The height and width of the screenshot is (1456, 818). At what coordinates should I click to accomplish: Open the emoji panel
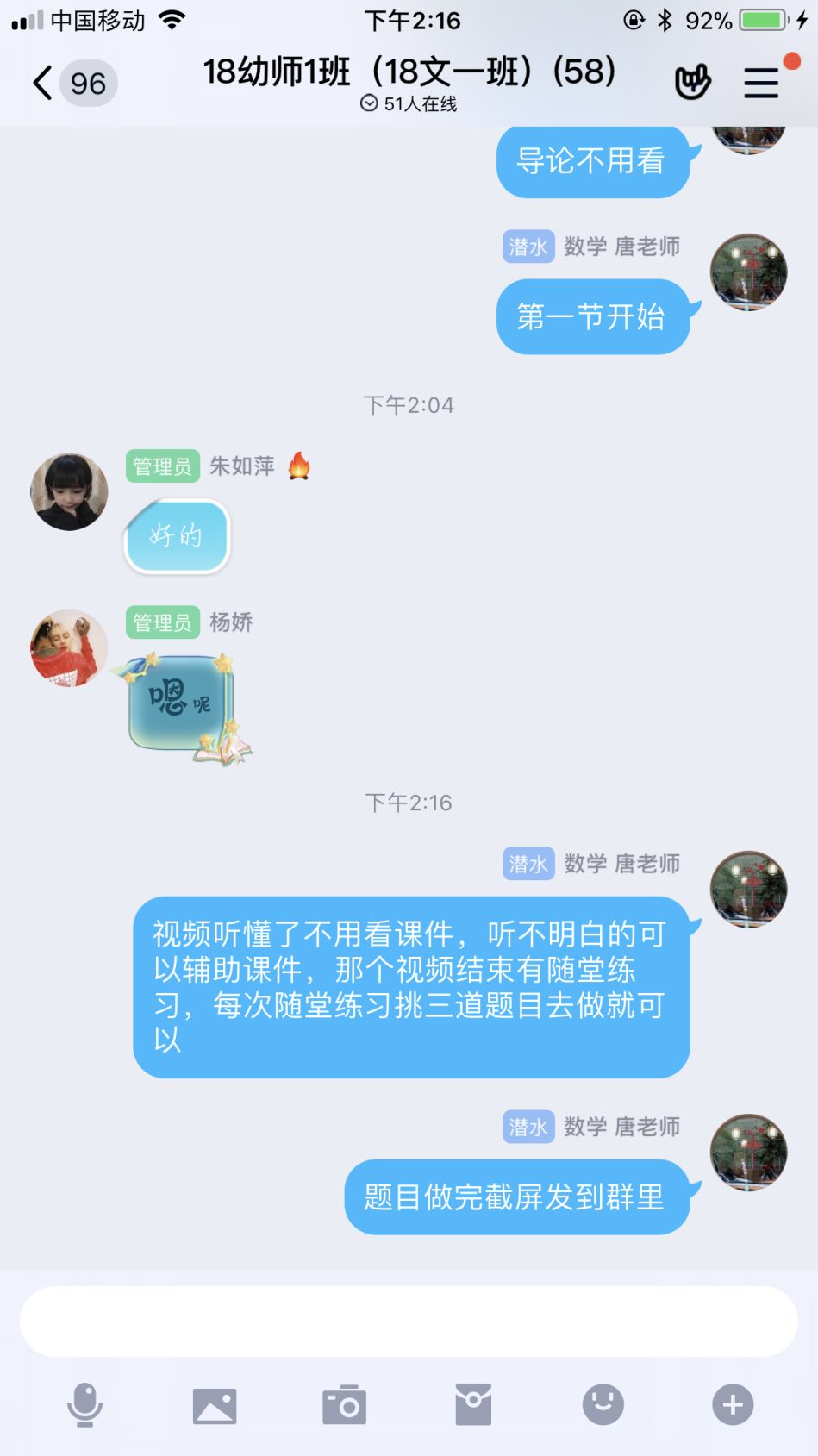click(603, 1405)
